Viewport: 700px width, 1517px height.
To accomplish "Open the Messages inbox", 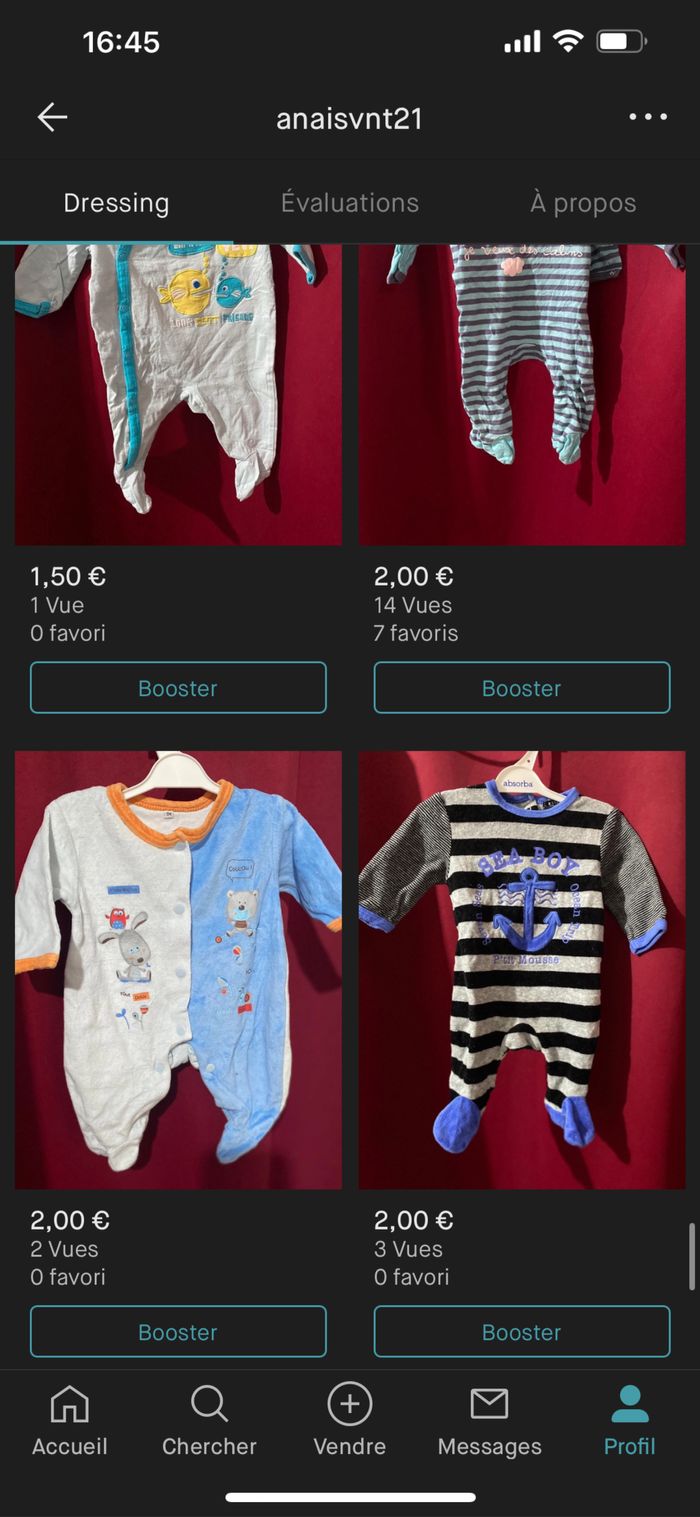I will pyautogui.click(x=489, y=1421).
